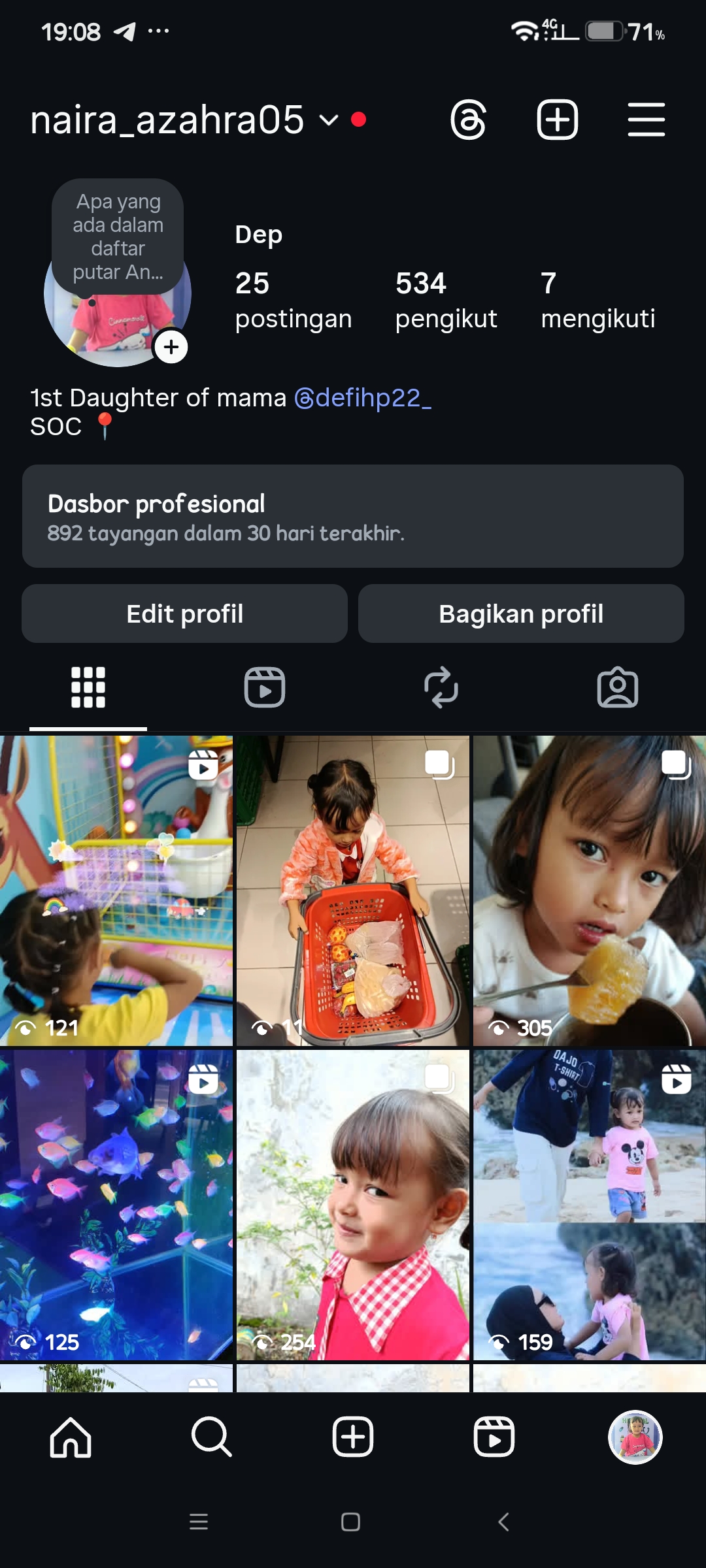The image size is (706, 1568).
Task: Open Dasbor profesional
Action: click(x=353, y=516)
